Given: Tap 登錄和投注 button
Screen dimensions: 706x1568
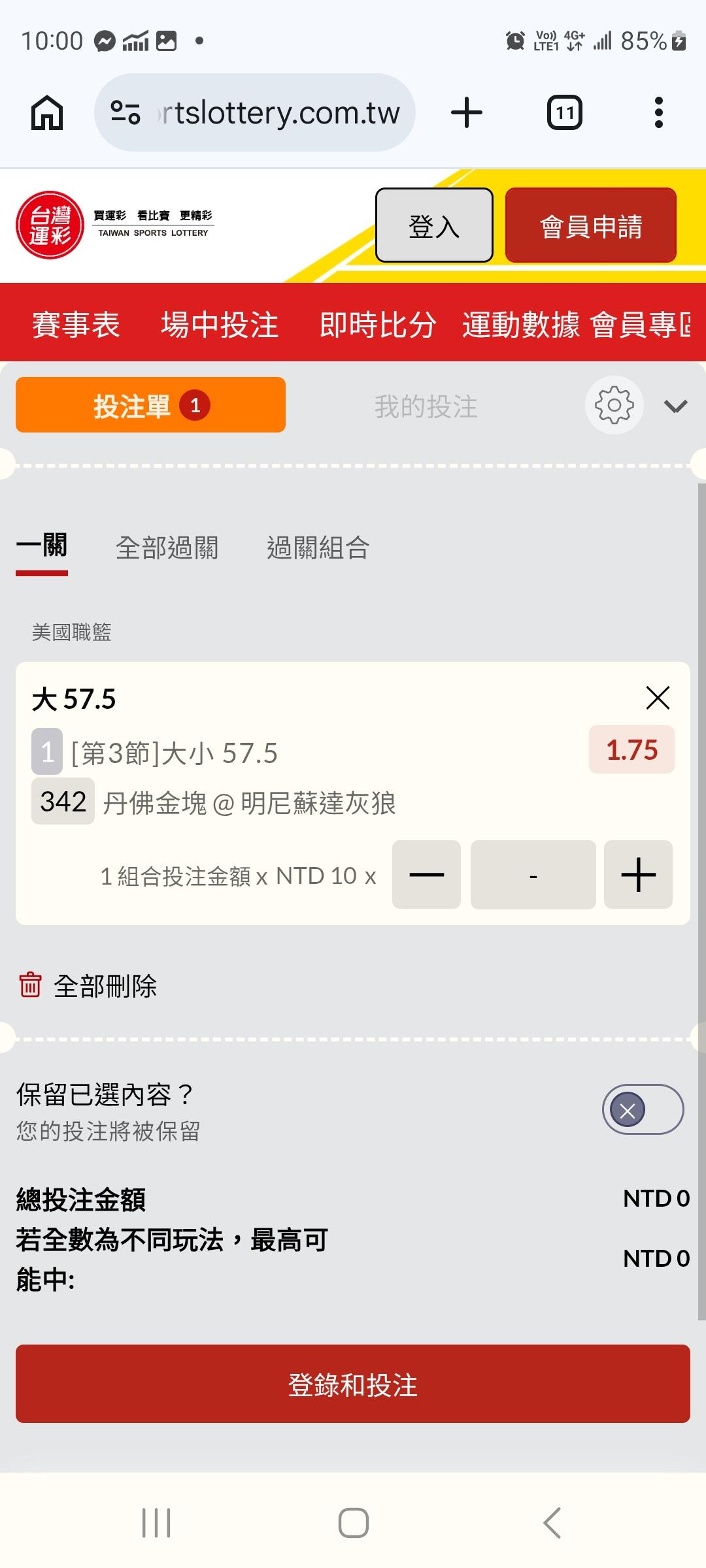Looking at the screenshot, I should (x=353, y=1384).
